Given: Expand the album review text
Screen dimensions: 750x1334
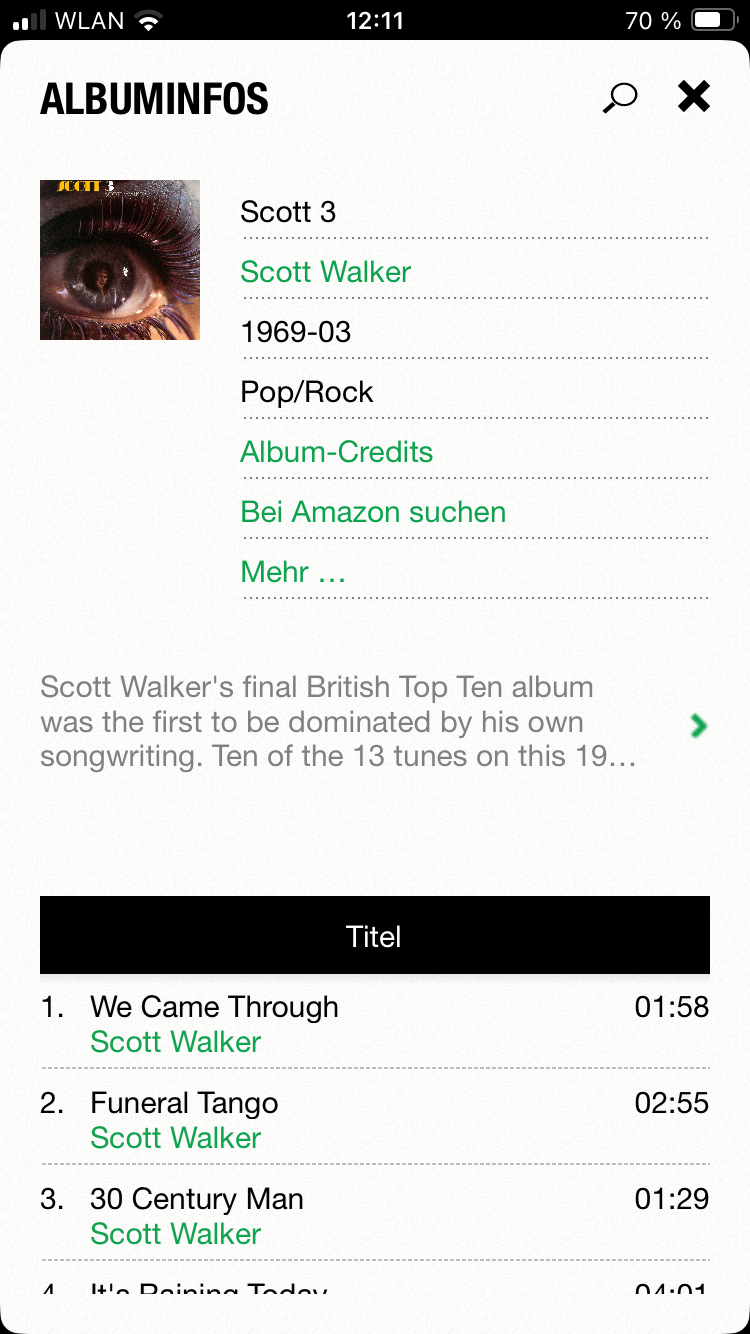Looking at the screenshot, I should click(x=698, y=725).
